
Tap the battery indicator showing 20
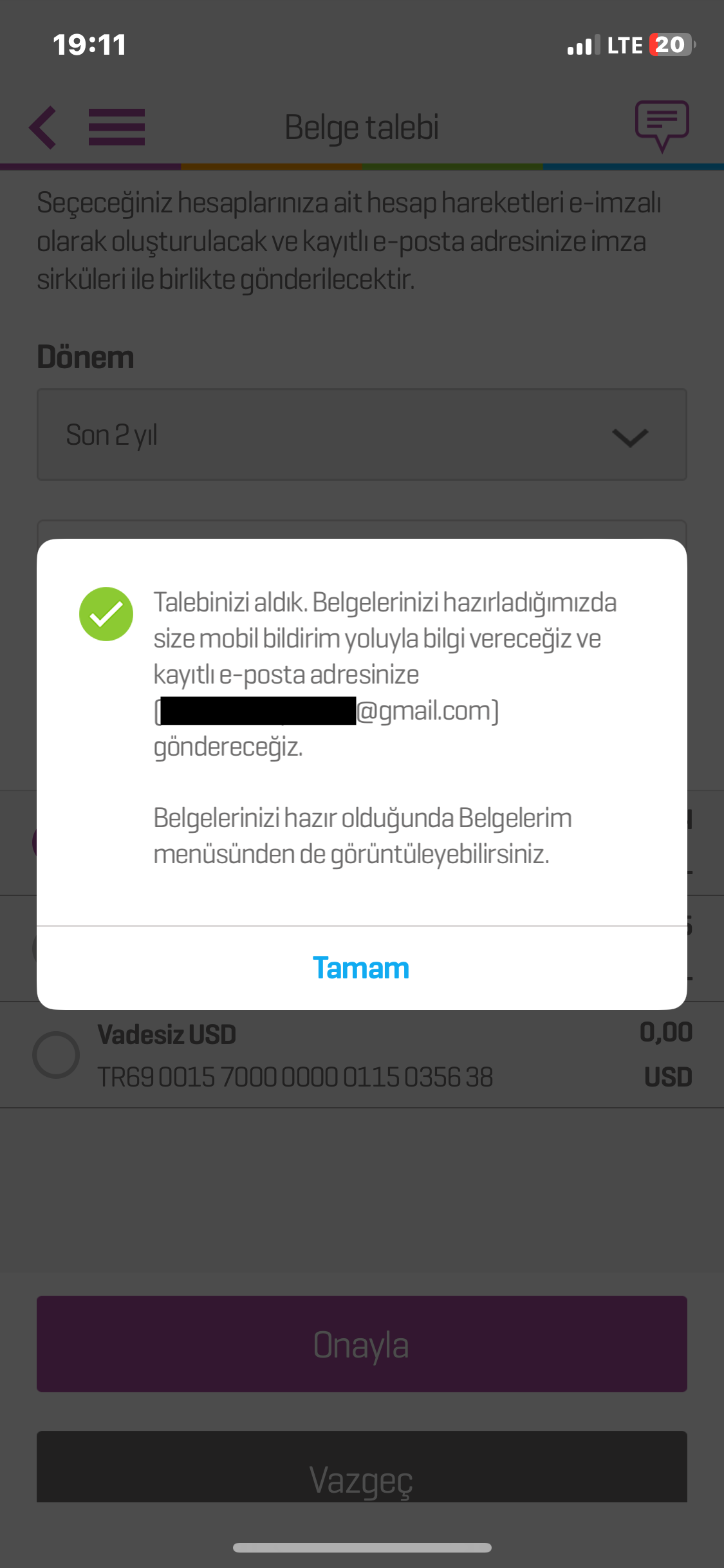[669, 45]
